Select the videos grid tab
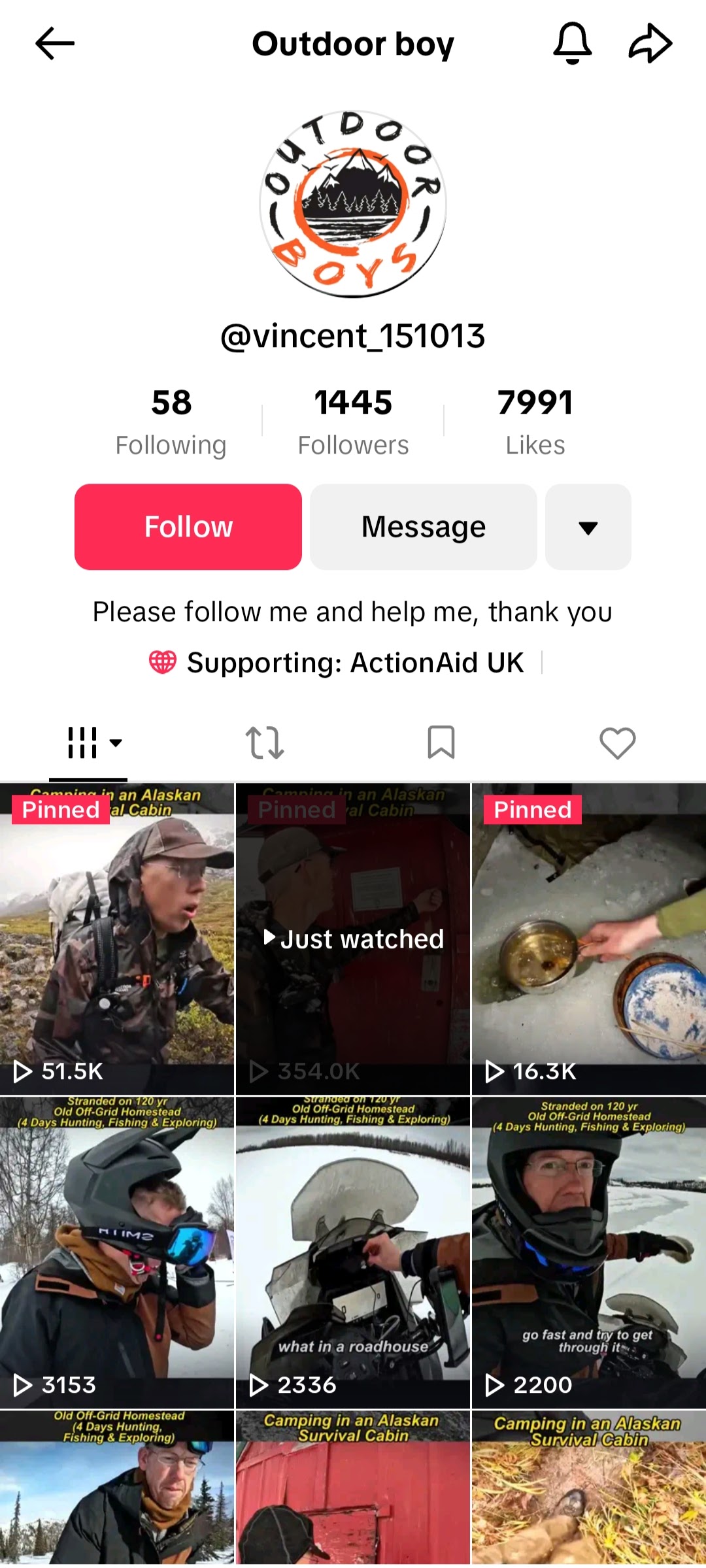 tap(88, 743)
